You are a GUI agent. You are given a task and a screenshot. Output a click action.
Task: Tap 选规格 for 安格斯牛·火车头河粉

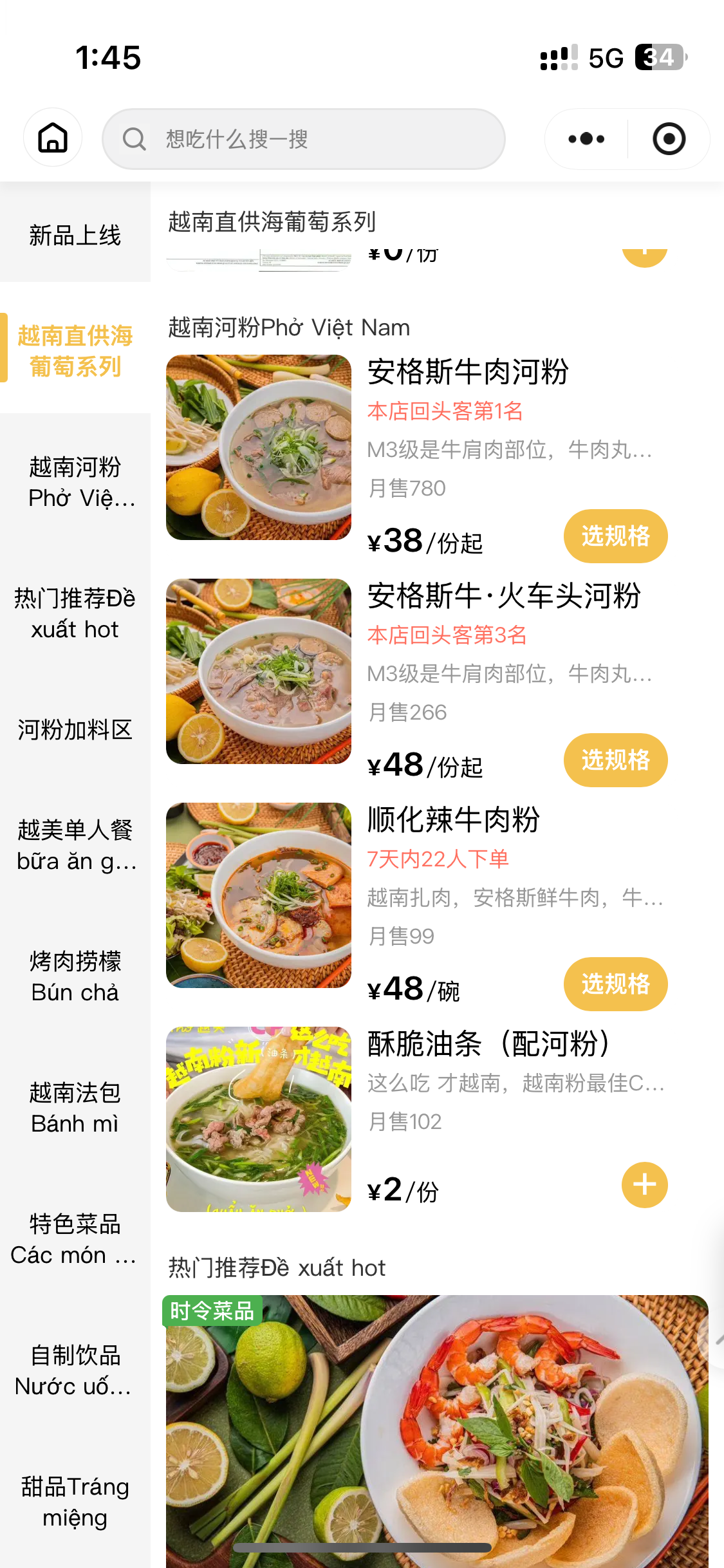click(615, 760)
